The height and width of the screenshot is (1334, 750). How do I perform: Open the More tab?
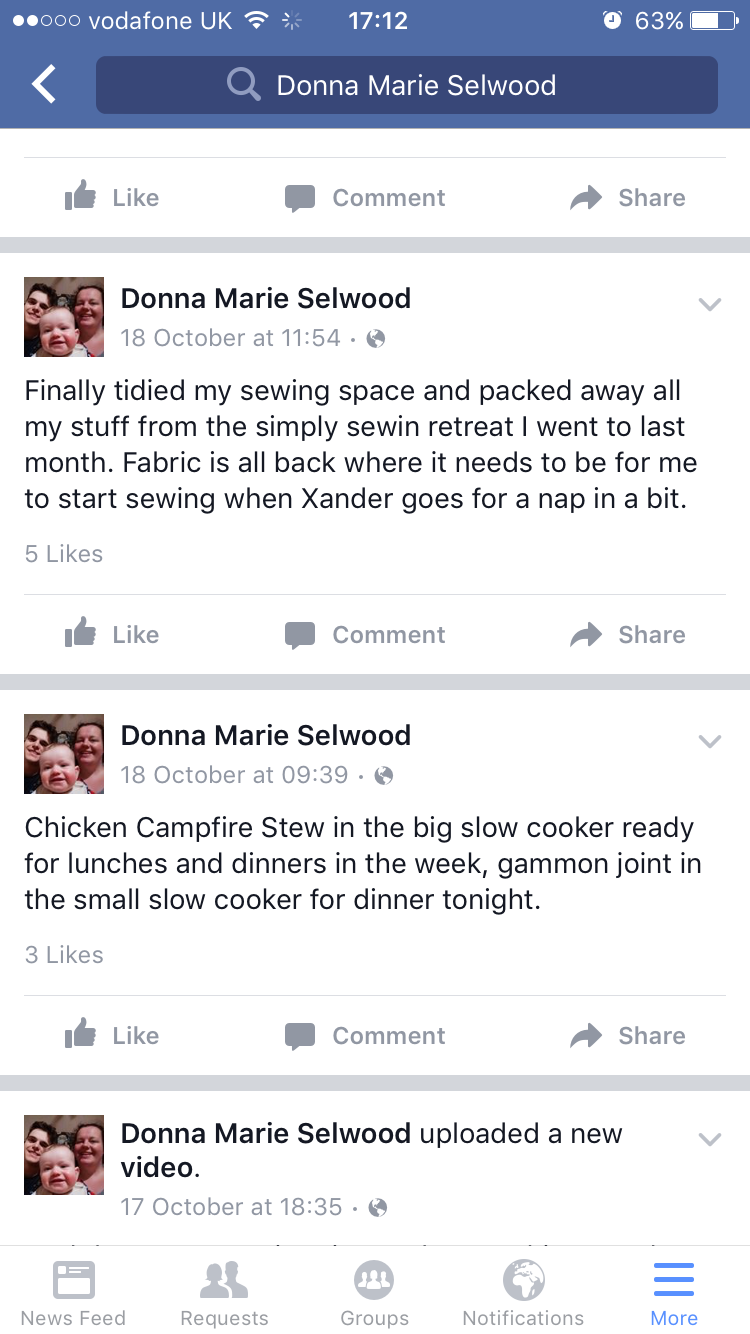(x=674, y=1292)
